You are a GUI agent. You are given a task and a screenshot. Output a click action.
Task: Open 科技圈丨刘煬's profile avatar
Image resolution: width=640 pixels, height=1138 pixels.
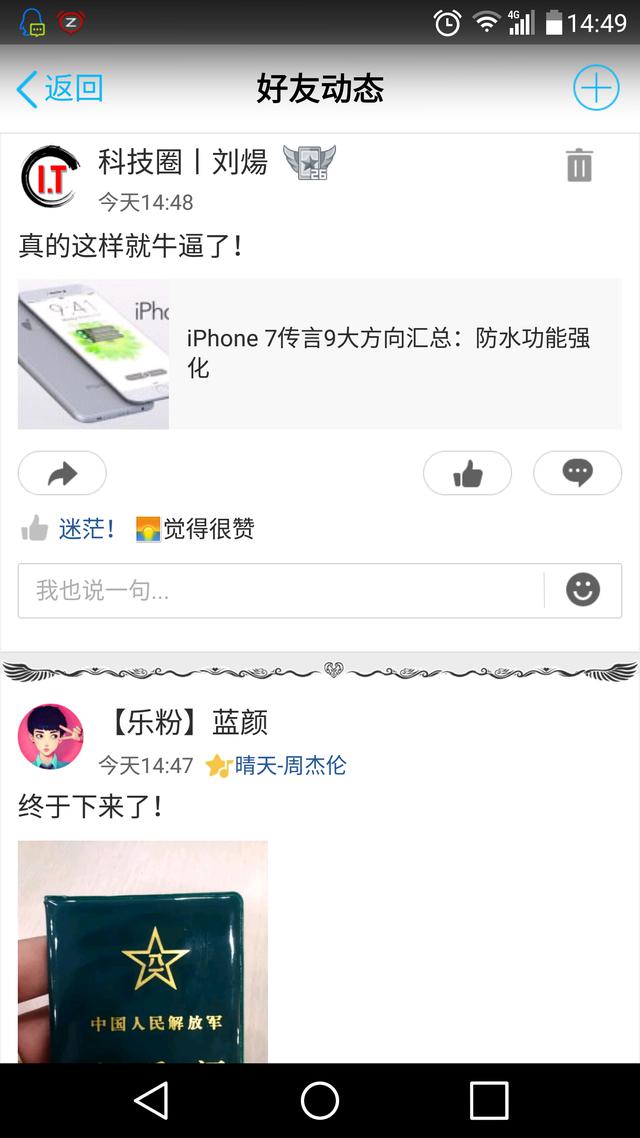tap(50, 176)
